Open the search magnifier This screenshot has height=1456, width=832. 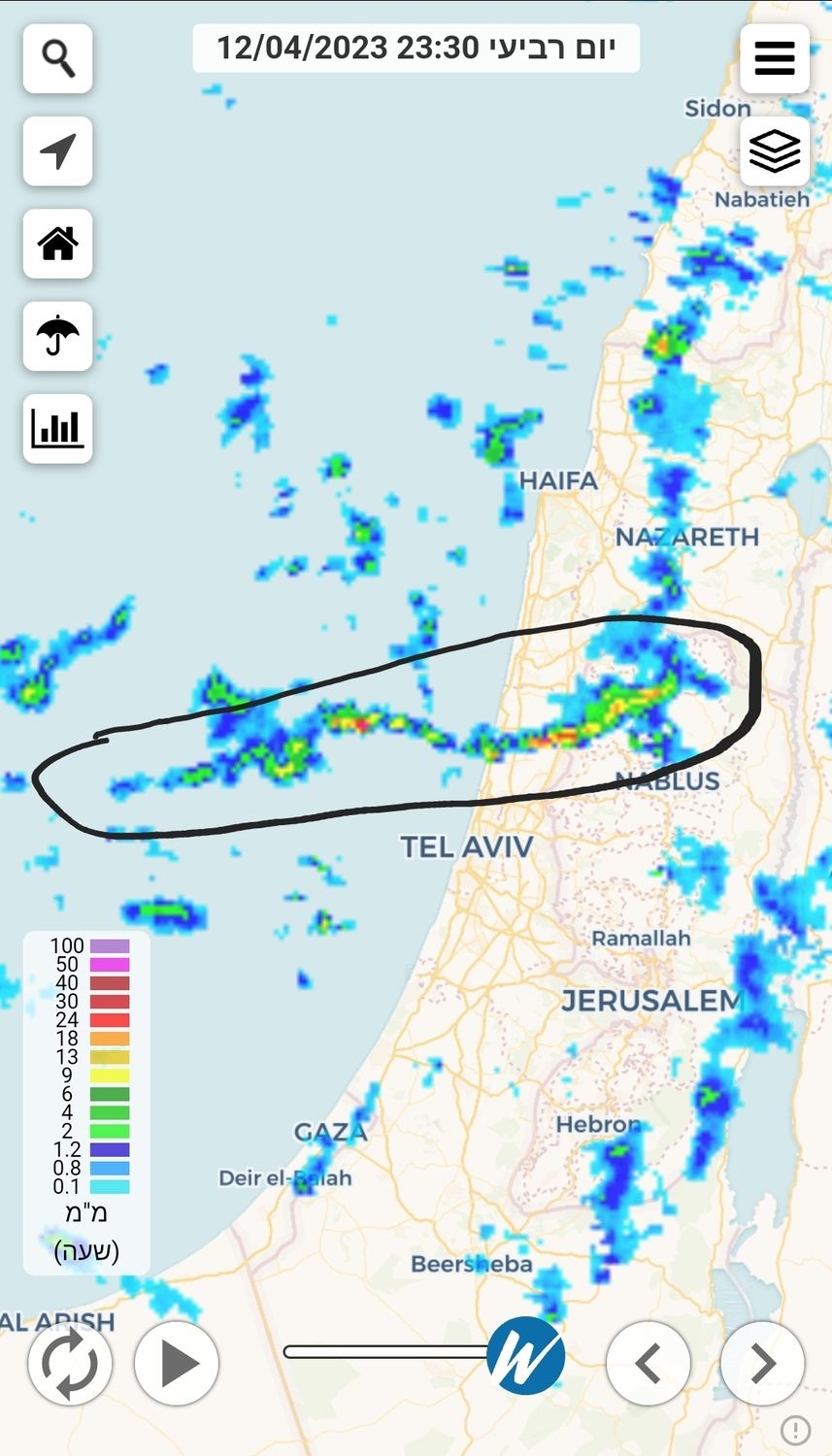coord(58,59)
